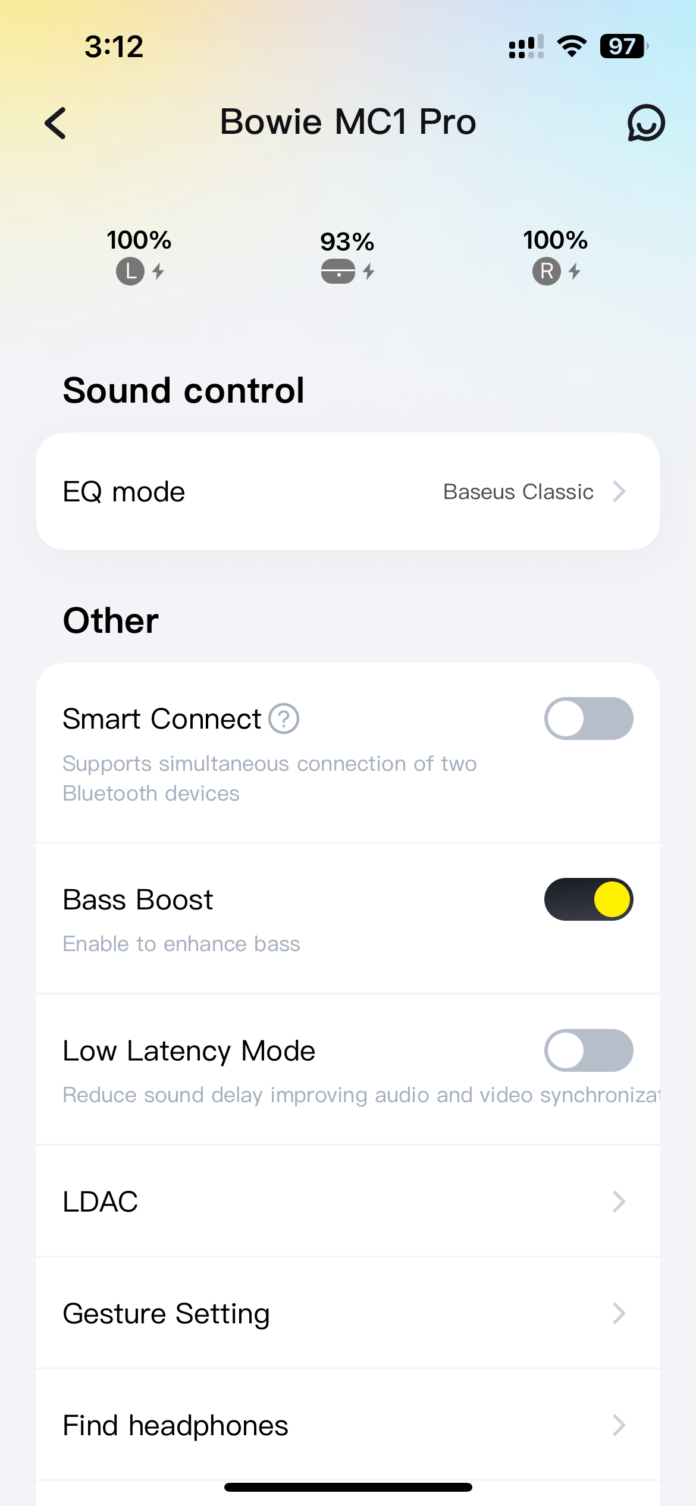Open LDAC settings
Screen dimensions: 696x1506
point(347,1201)
